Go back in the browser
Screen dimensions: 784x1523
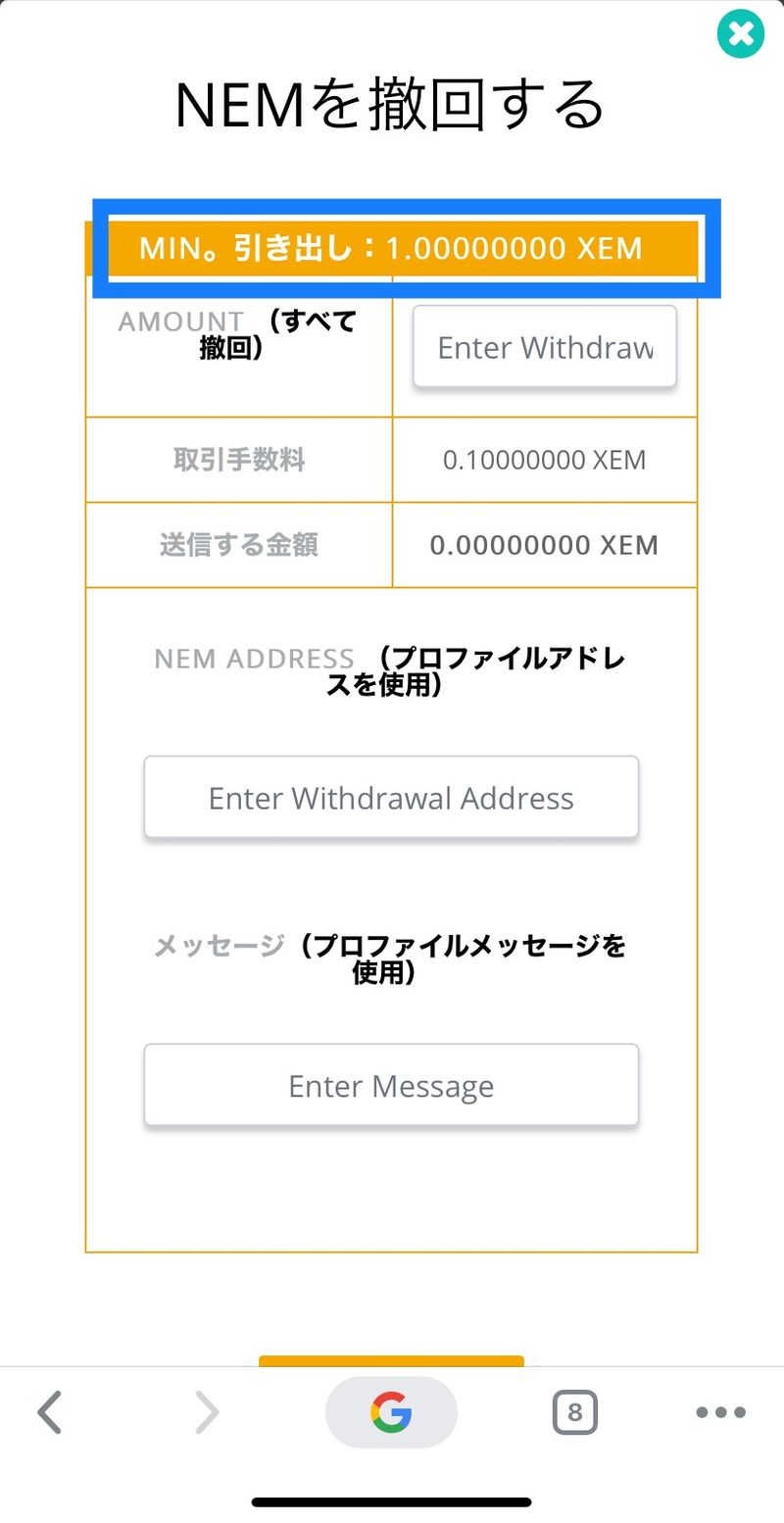click(x=49, y=1412)
